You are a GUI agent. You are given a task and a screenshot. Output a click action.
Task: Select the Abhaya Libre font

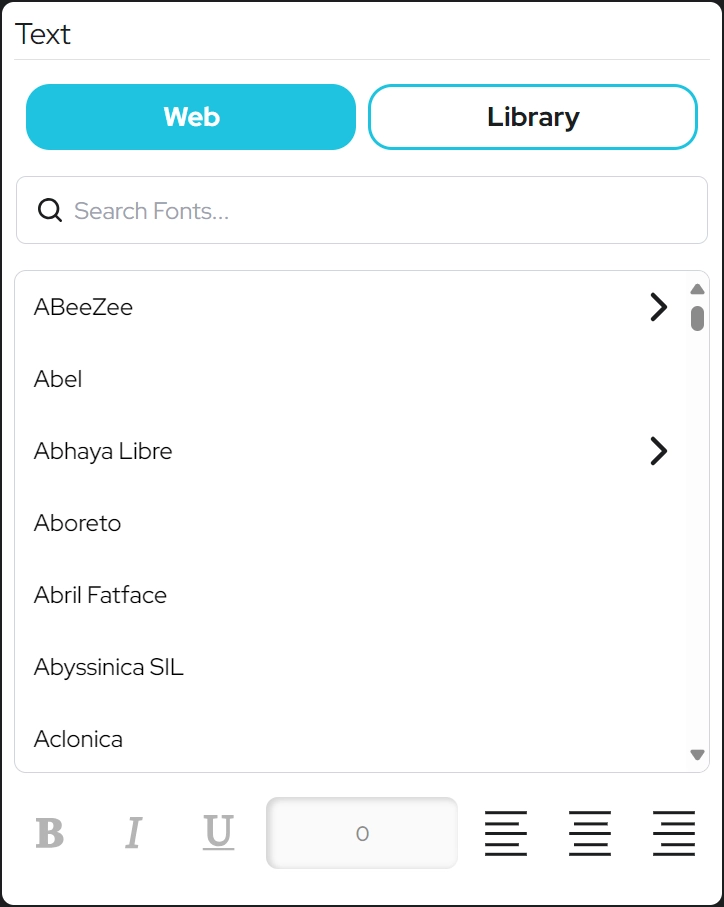tap(103, 451)
